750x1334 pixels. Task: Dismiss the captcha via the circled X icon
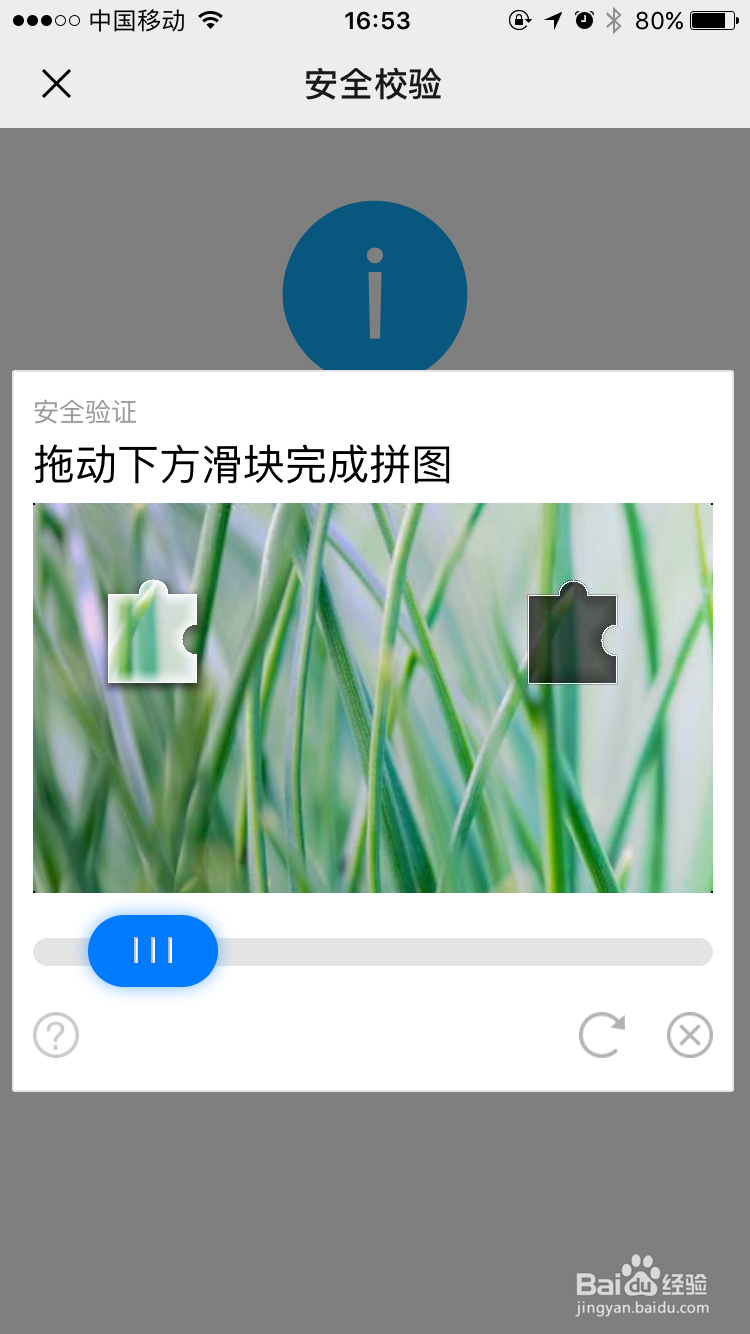point(689,1035)
